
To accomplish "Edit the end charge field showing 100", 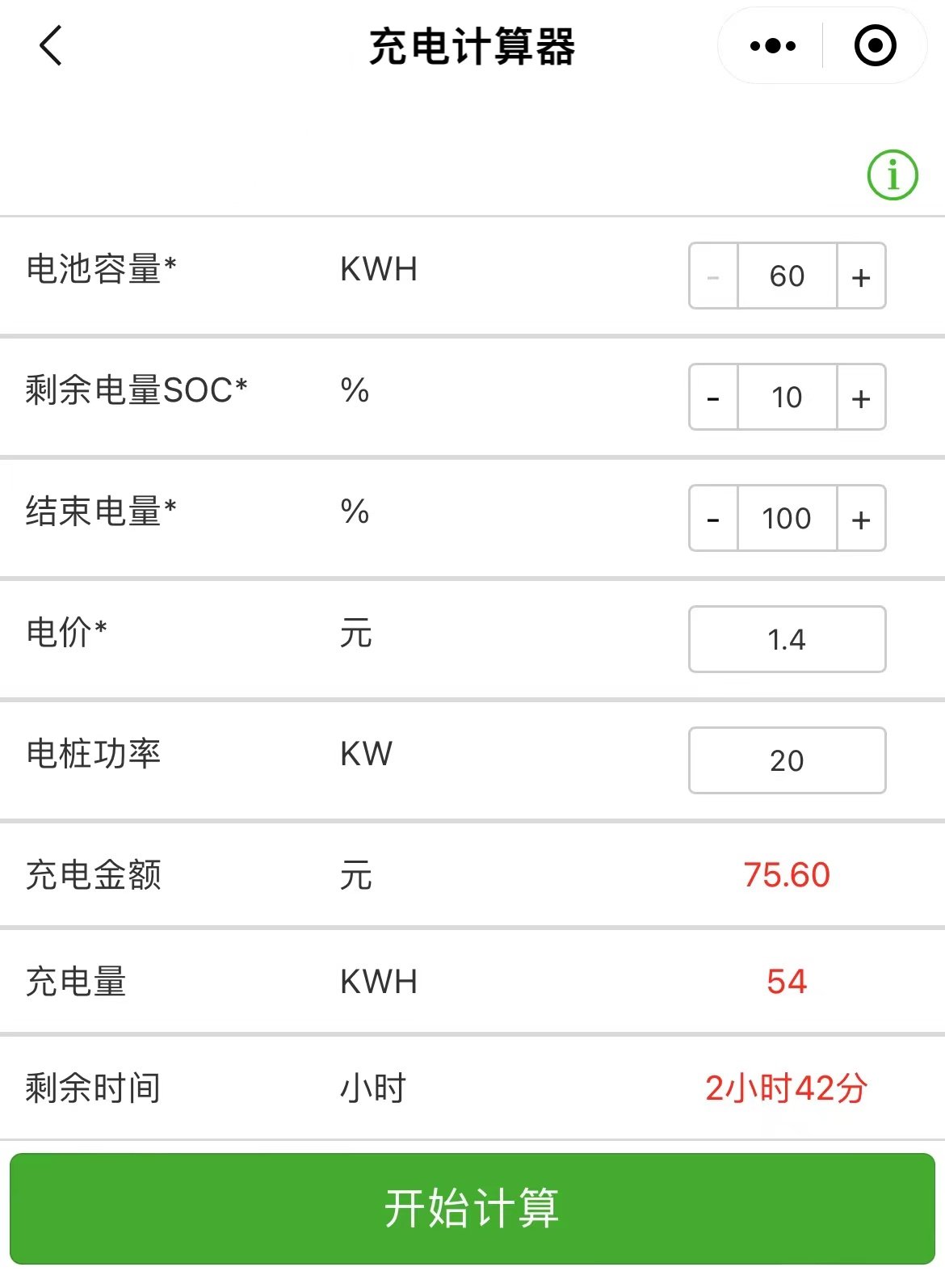I will (787, 519).
